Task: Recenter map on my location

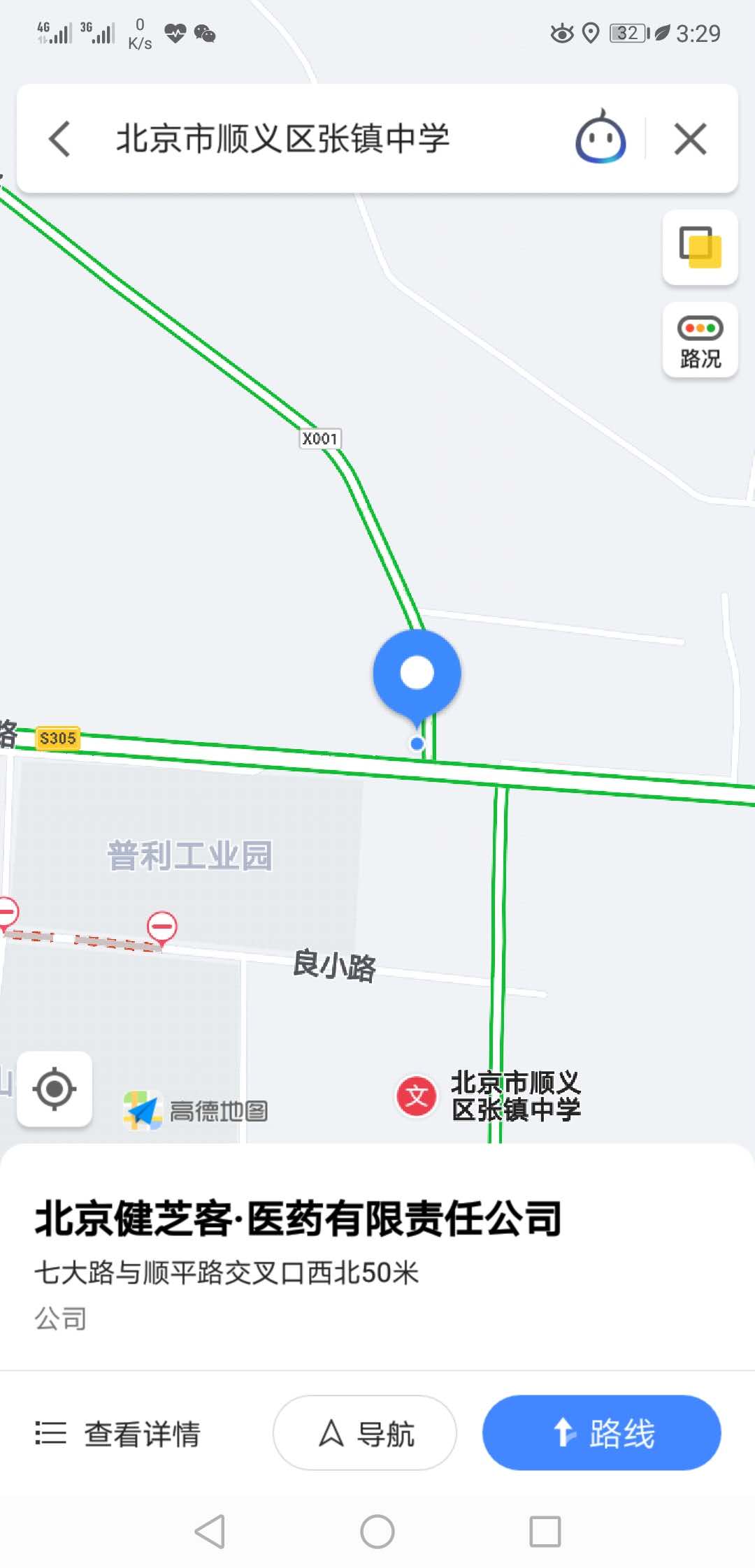Action: pyautogui.click(x=55, y=1089)
